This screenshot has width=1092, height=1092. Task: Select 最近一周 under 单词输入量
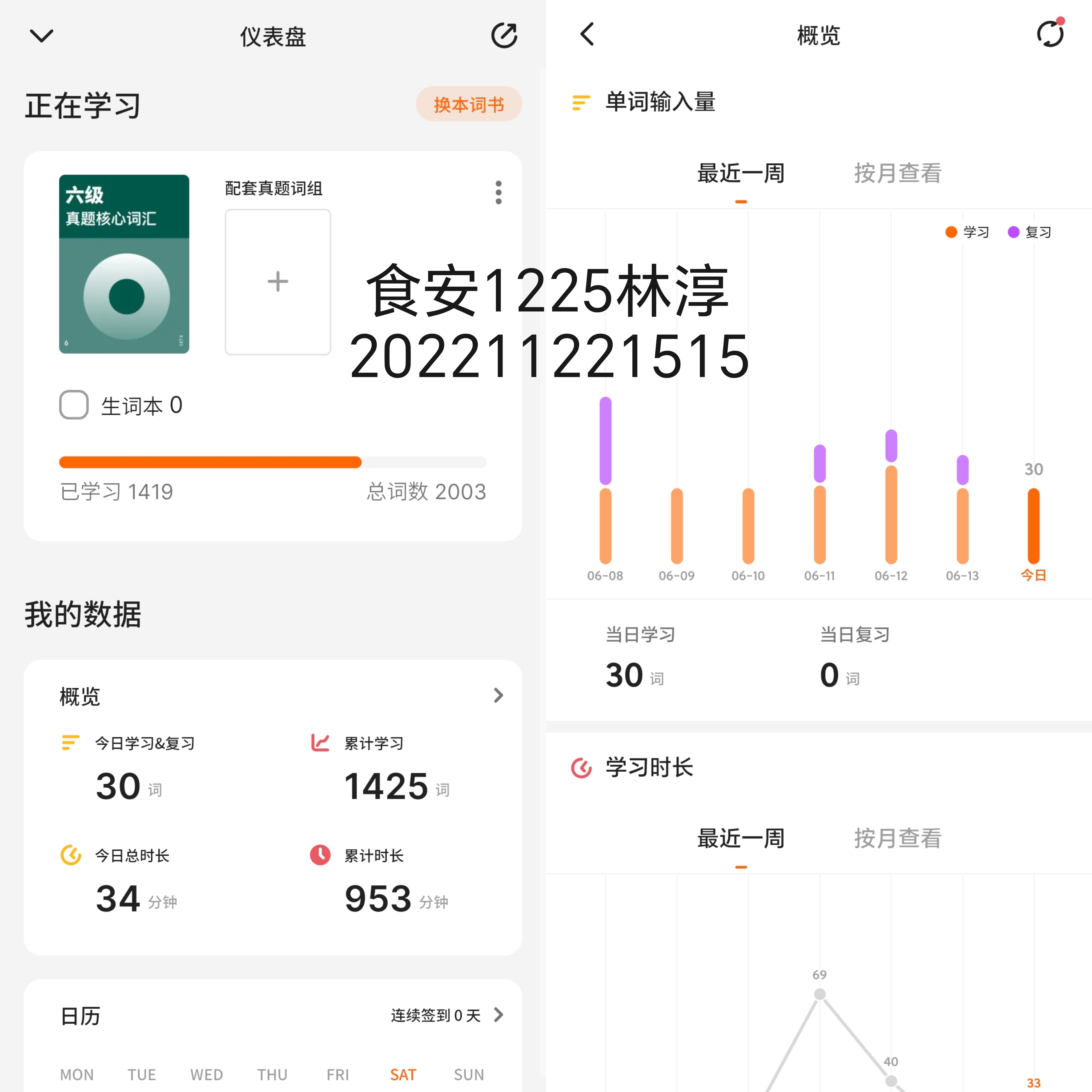click(x=741, y=173)
